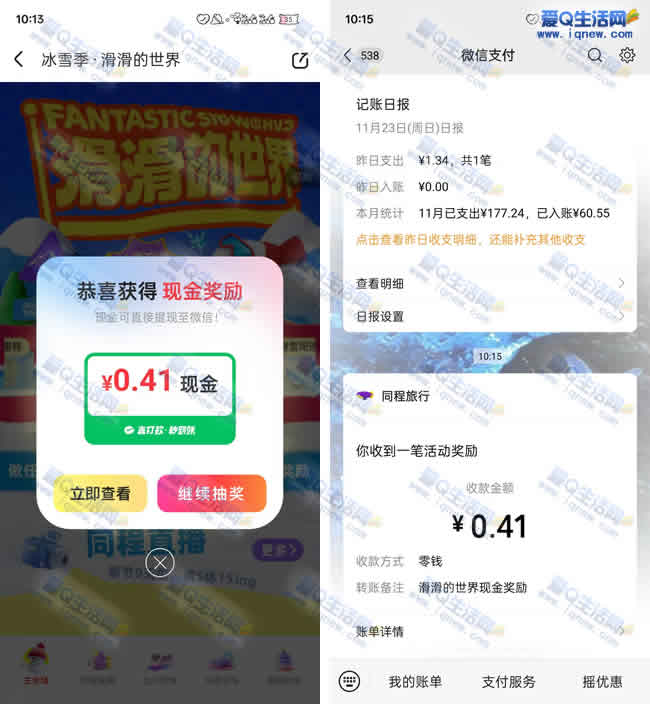Screen dimensions: 650x704
Task: View 账单详情 for the 0.41 reward
Action: (x=490, y=631)
